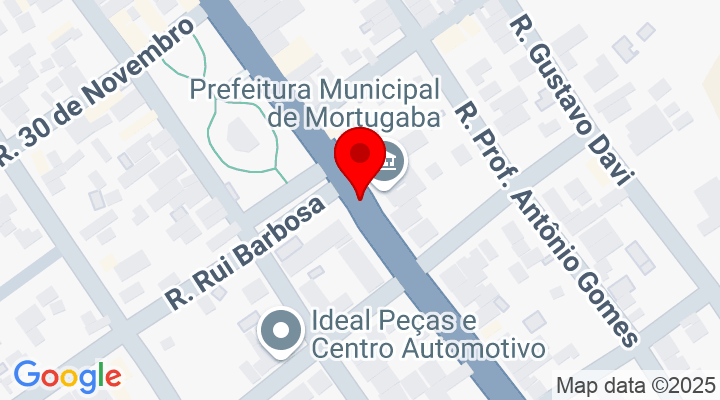
Task: Select Ideal Peças e Centro Automotivo marker
Action: [280, 331]
